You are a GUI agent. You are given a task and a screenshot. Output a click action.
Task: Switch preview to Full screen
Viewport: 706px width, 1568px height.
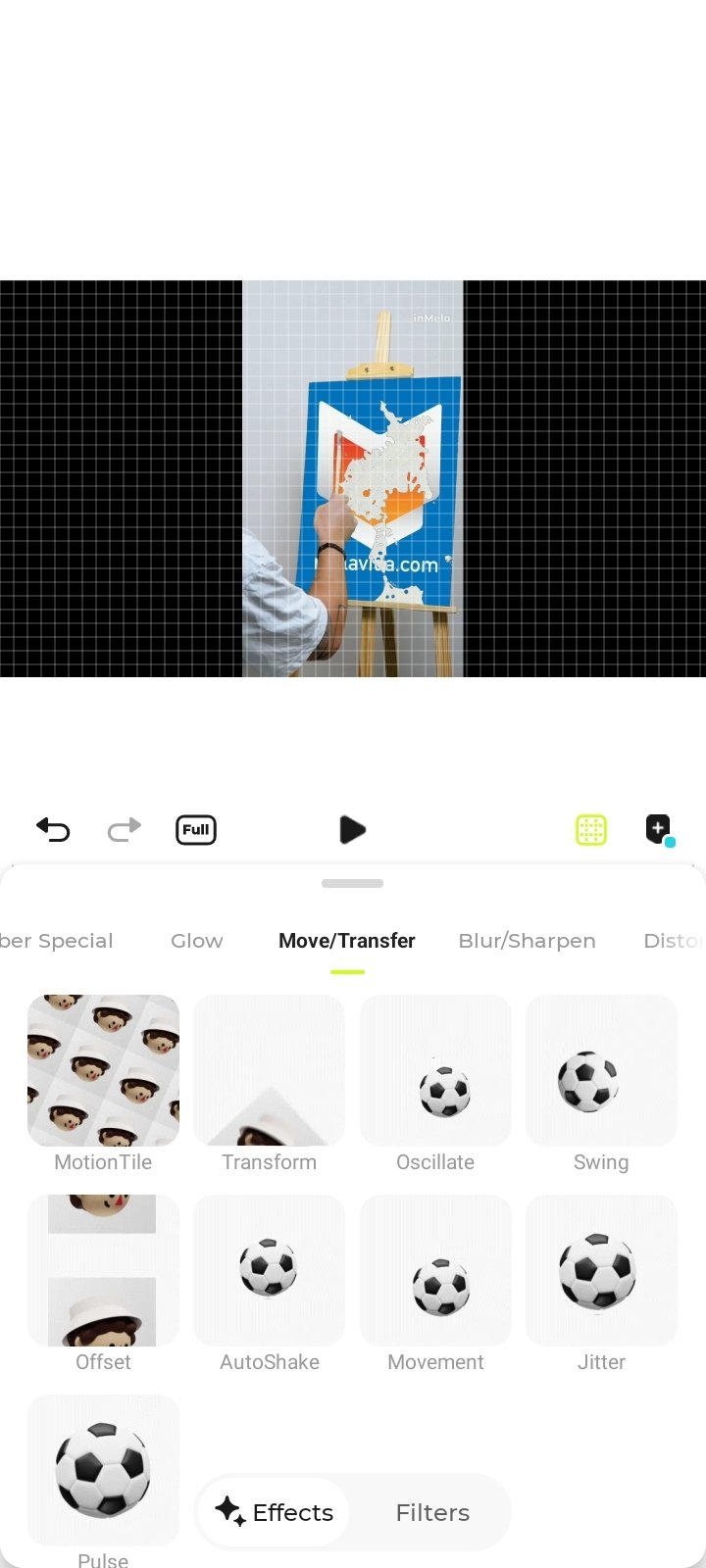[196, 830]
